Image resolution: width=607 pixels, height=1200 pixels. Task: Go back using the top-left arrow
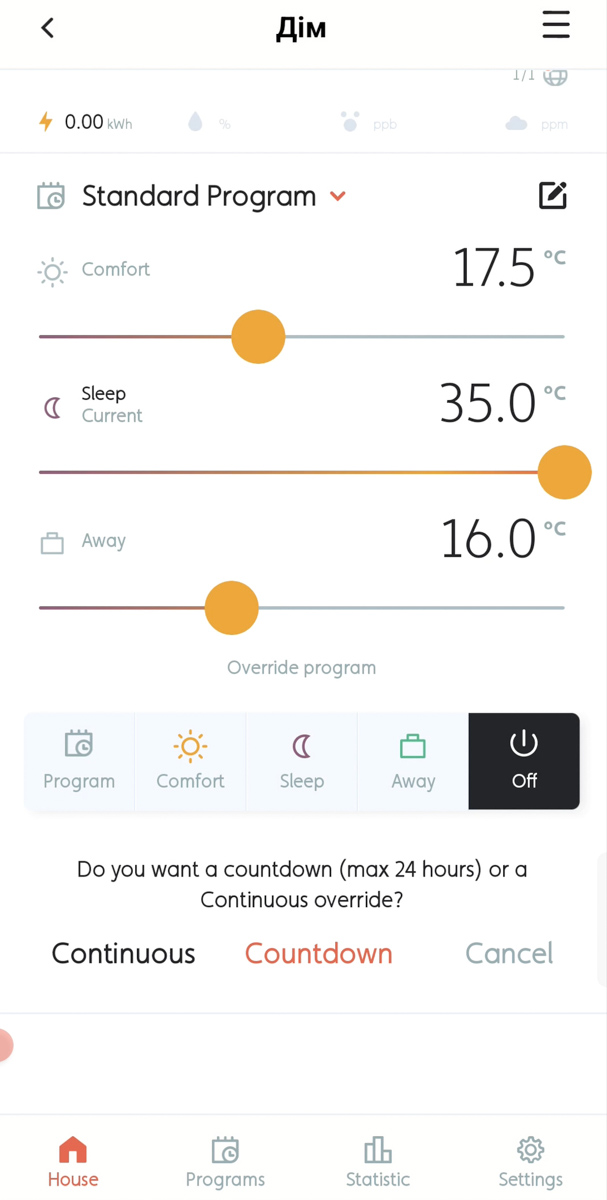pyautogui.click(x=47, y=27)
